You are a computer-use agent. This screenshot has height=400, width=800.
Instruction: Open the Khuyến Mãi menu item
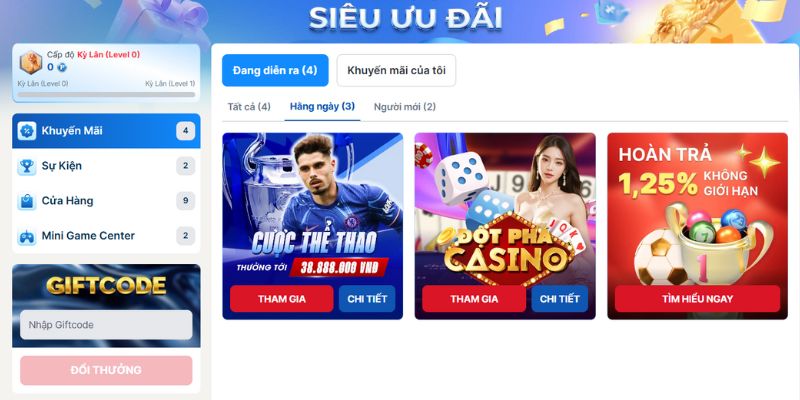105,131
